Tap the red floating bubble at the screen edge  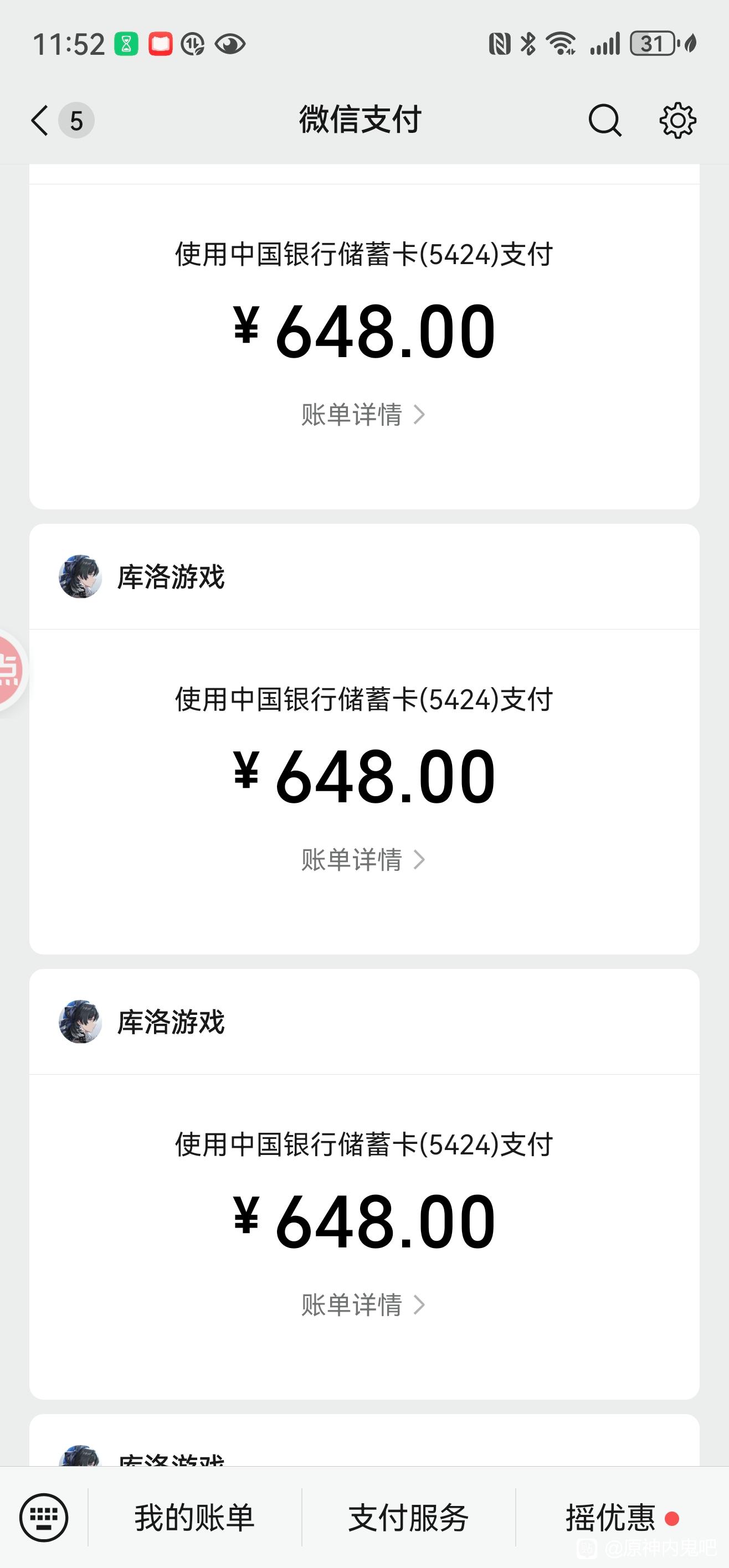[10, 668]
